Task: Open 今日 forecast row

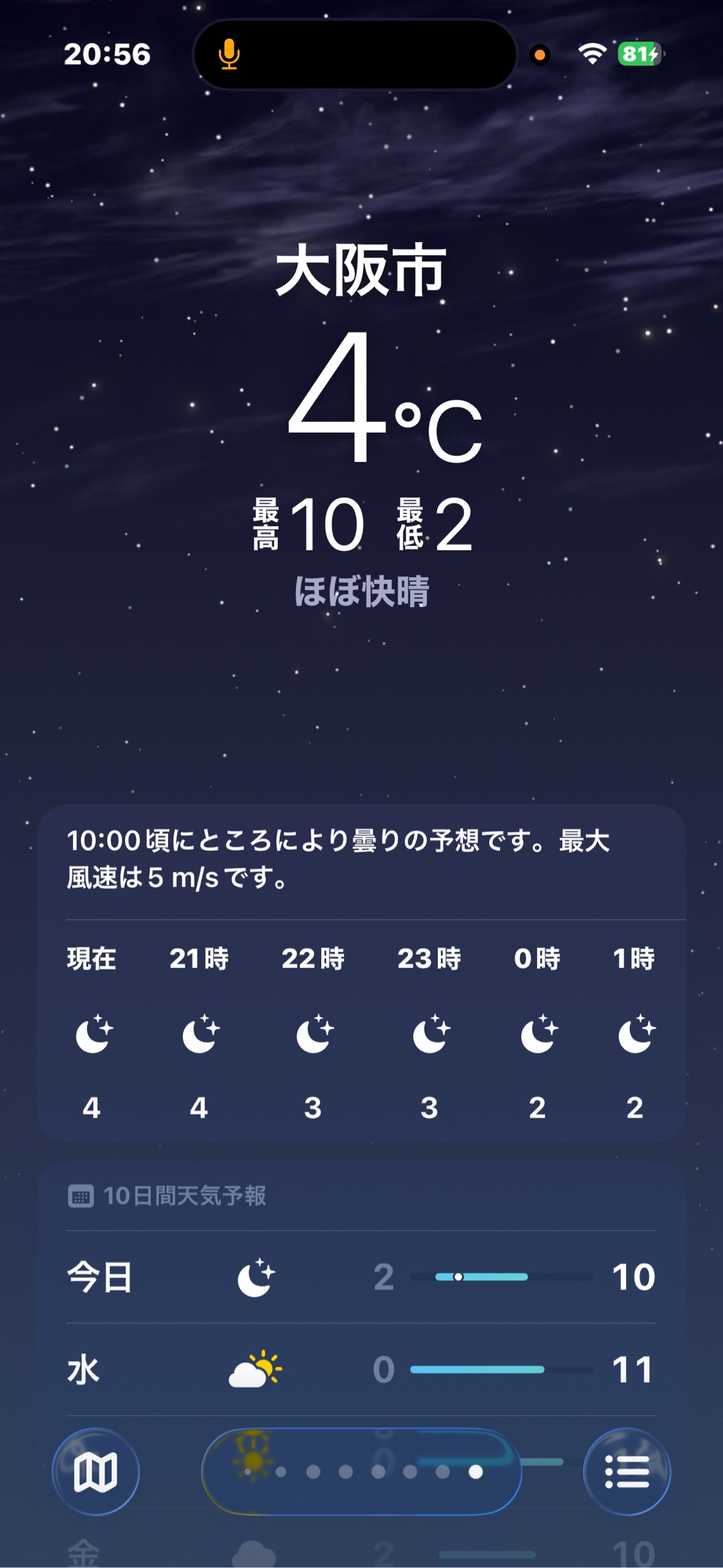Action: [361, 1277]
